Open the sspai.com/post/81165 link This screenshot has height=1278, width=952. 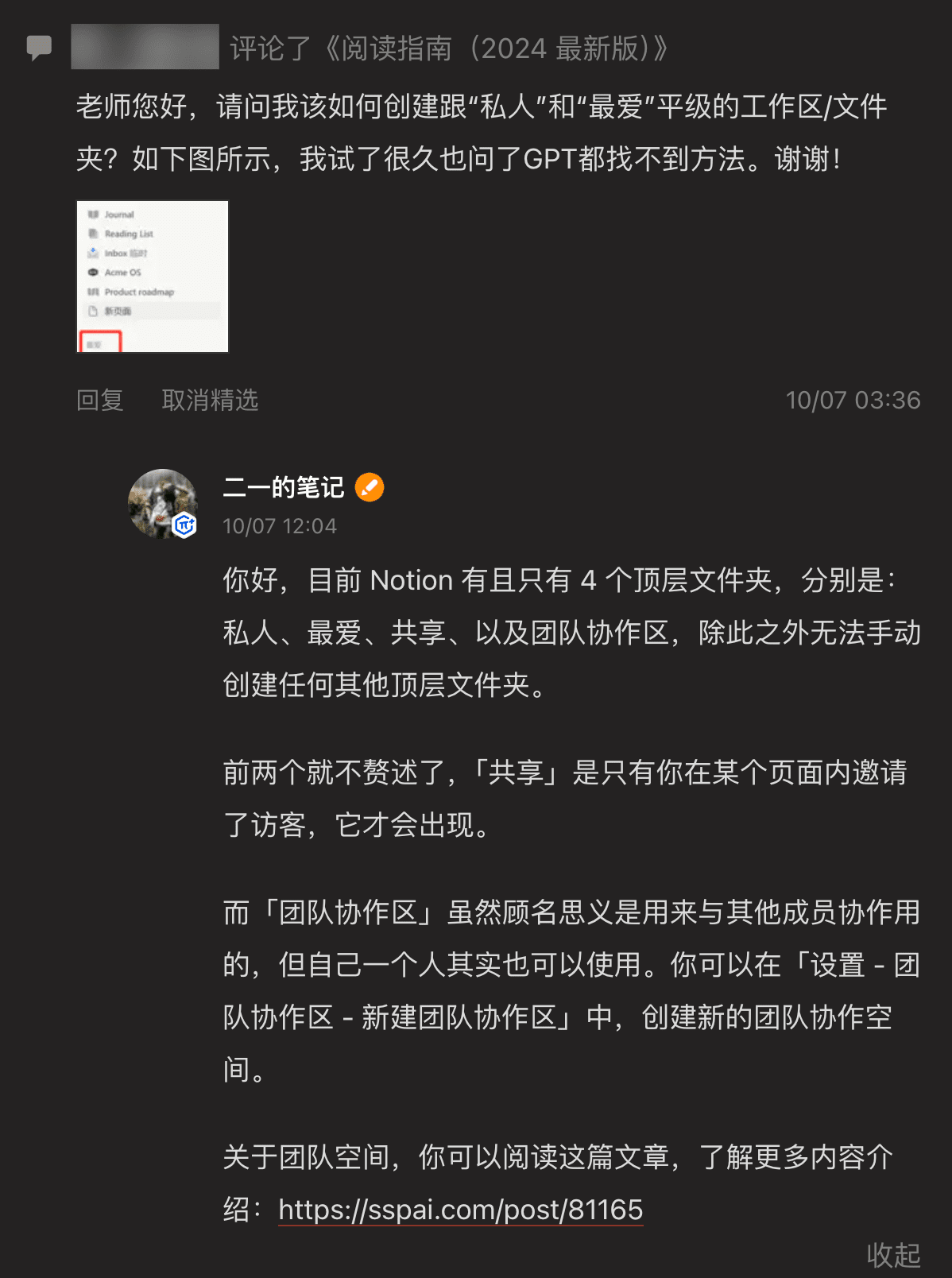pos(460,1210)
